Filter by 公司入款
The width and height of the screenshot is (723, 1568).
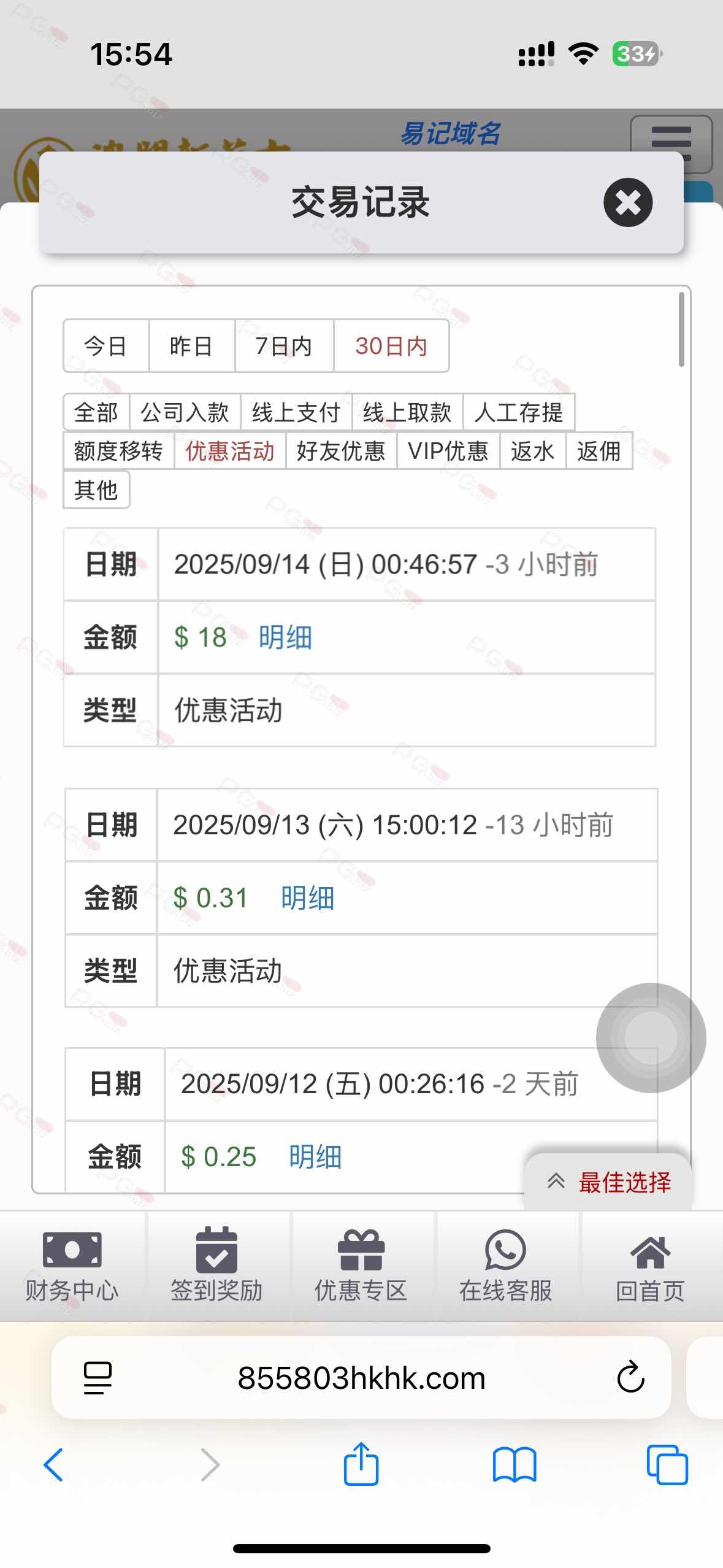[185, 412]
